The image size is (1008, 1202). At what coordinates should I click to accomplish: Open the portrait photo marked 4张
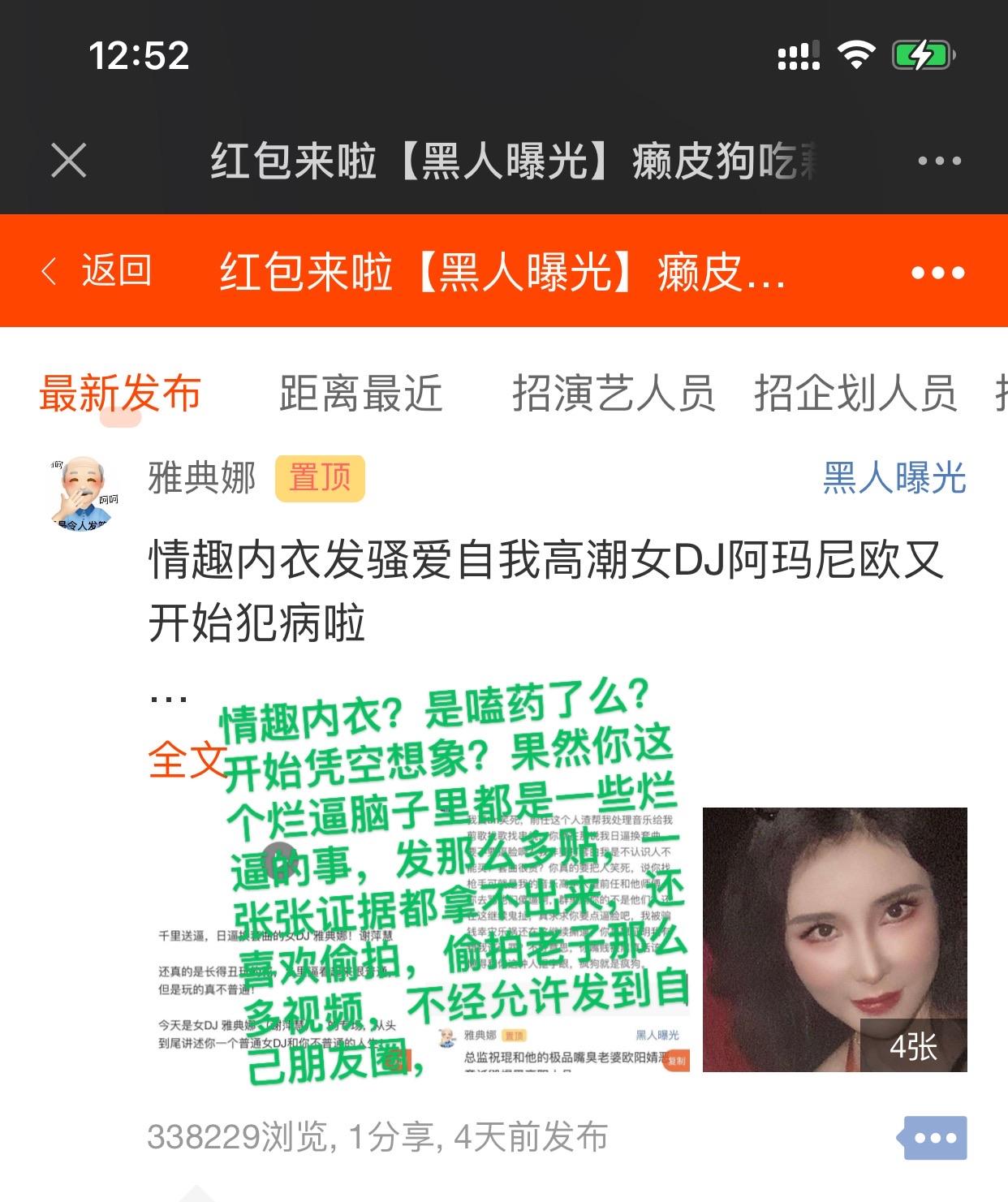pyautogui.click(x=834, y=939)
